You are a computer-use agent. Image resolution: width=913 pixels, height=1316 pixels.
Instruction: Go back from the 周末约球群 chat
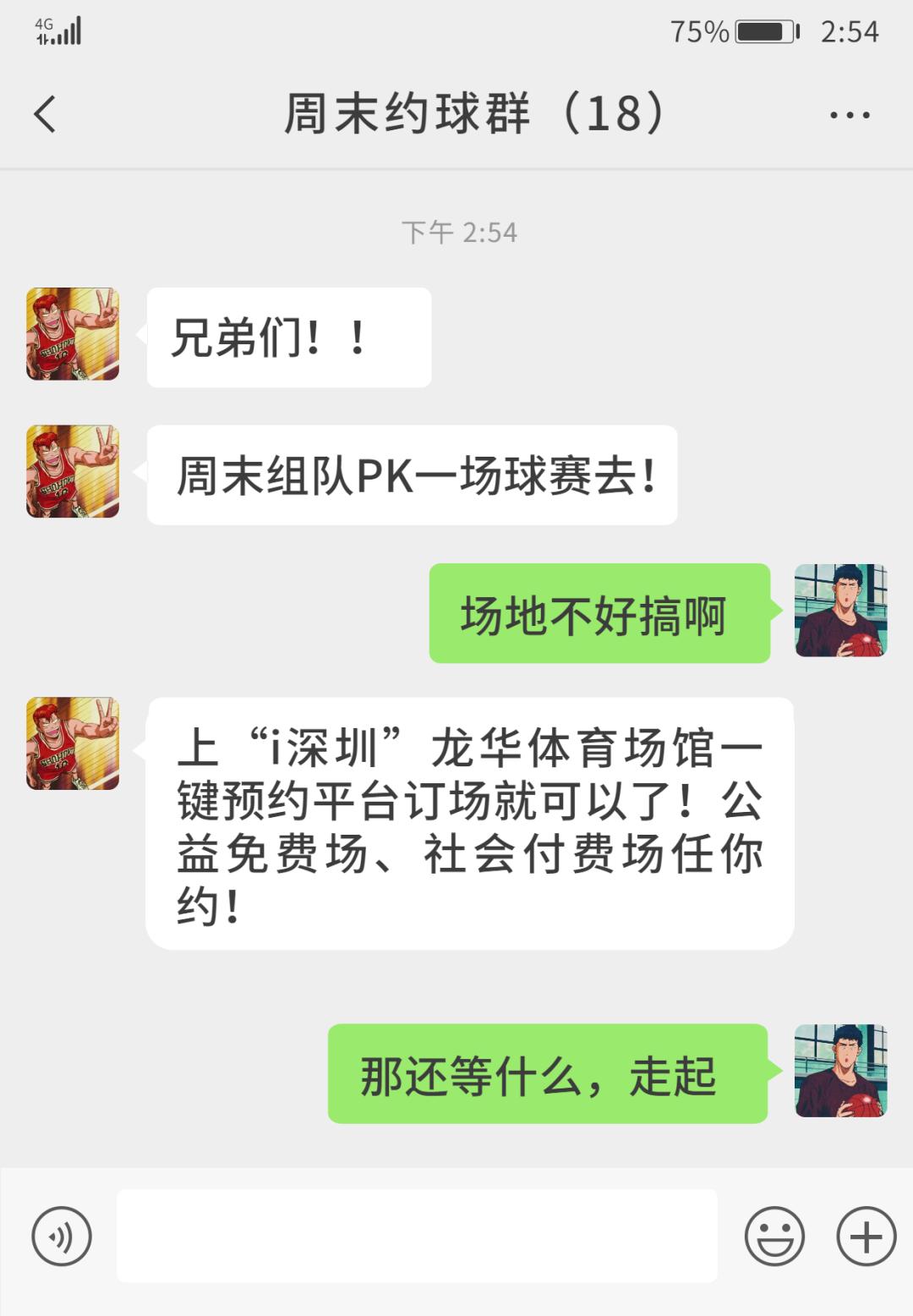click(x=45, y=114)
